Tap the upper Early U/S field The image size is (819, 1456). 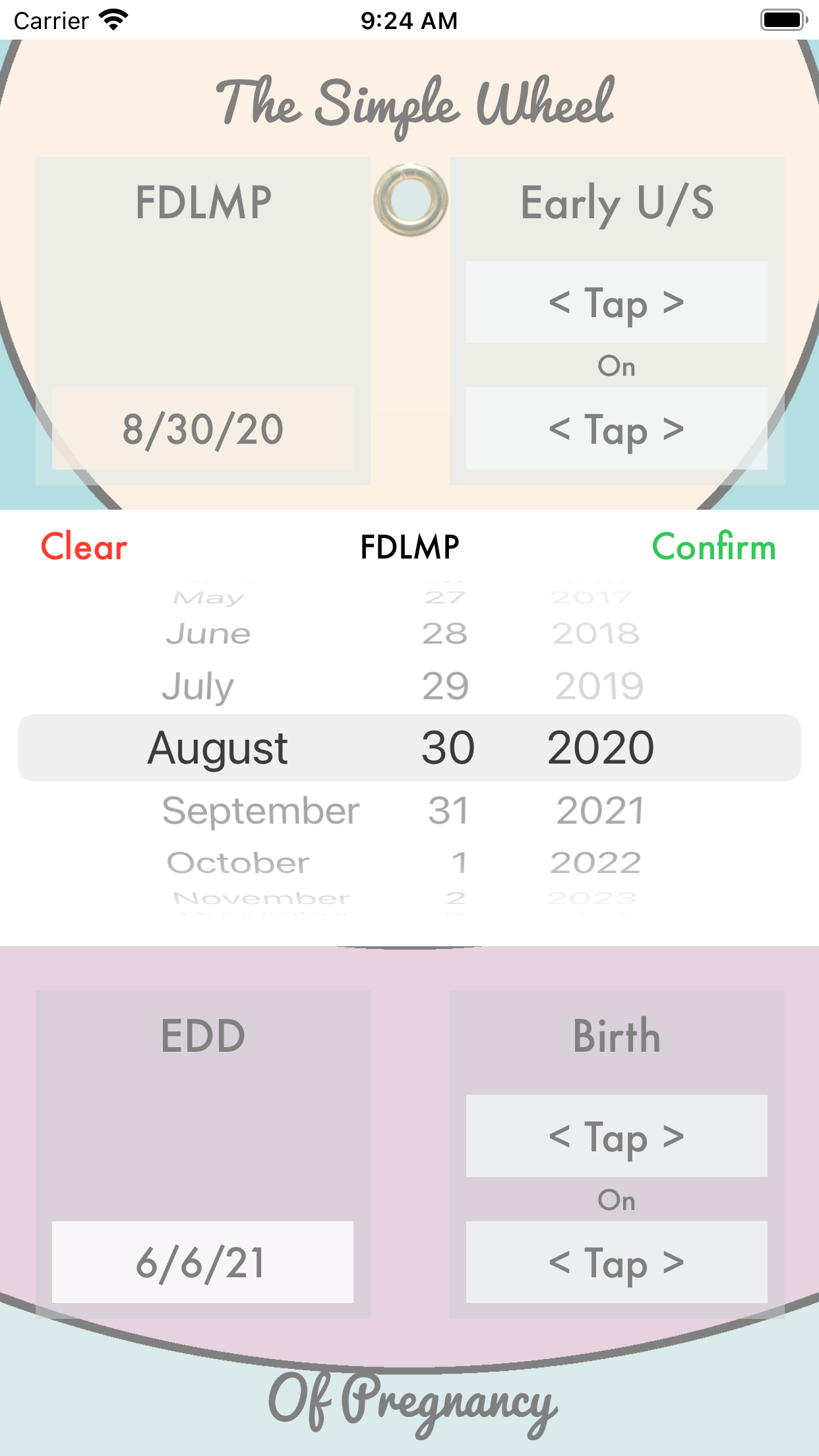(x=617, y=303)
